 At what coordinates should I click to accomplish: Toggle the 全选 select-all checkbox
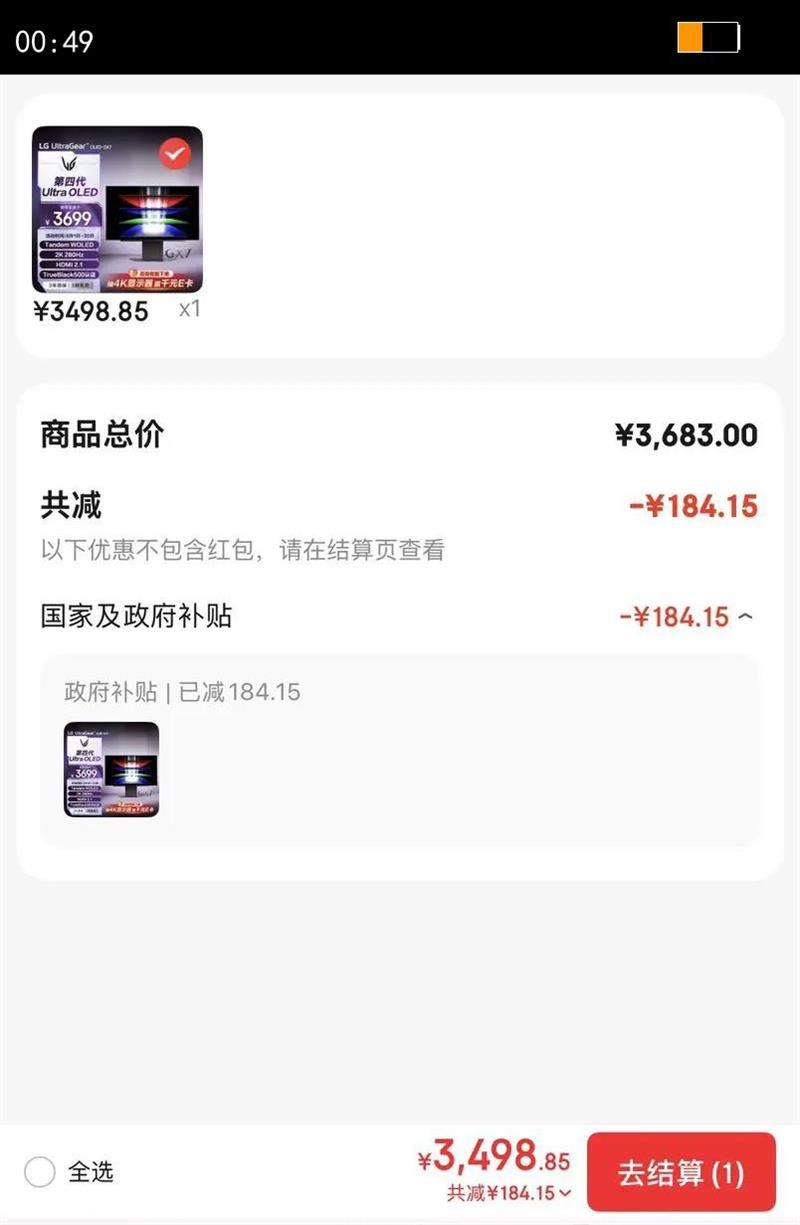(x=40, y=1172)
